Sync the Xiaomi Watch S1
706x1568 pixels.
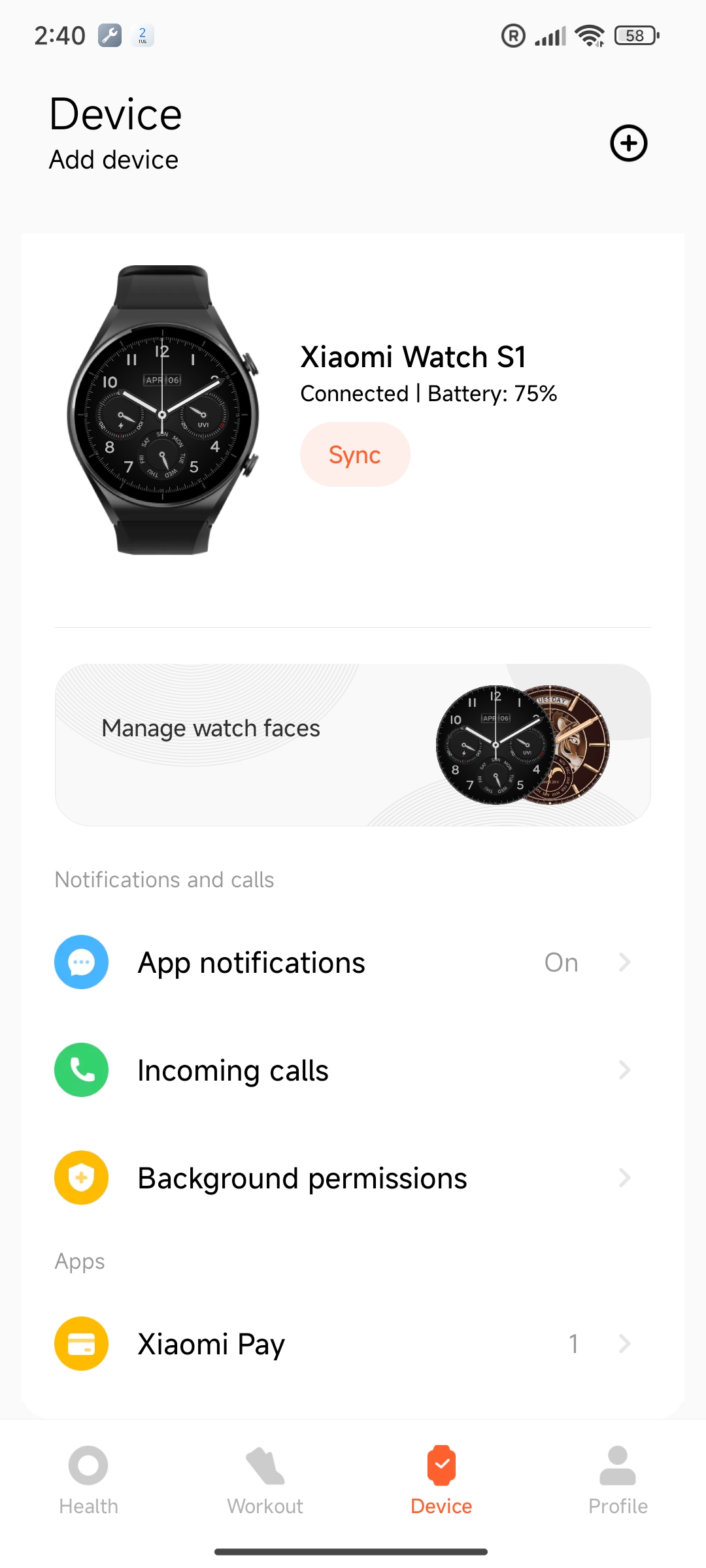click(x=355, y=455)
